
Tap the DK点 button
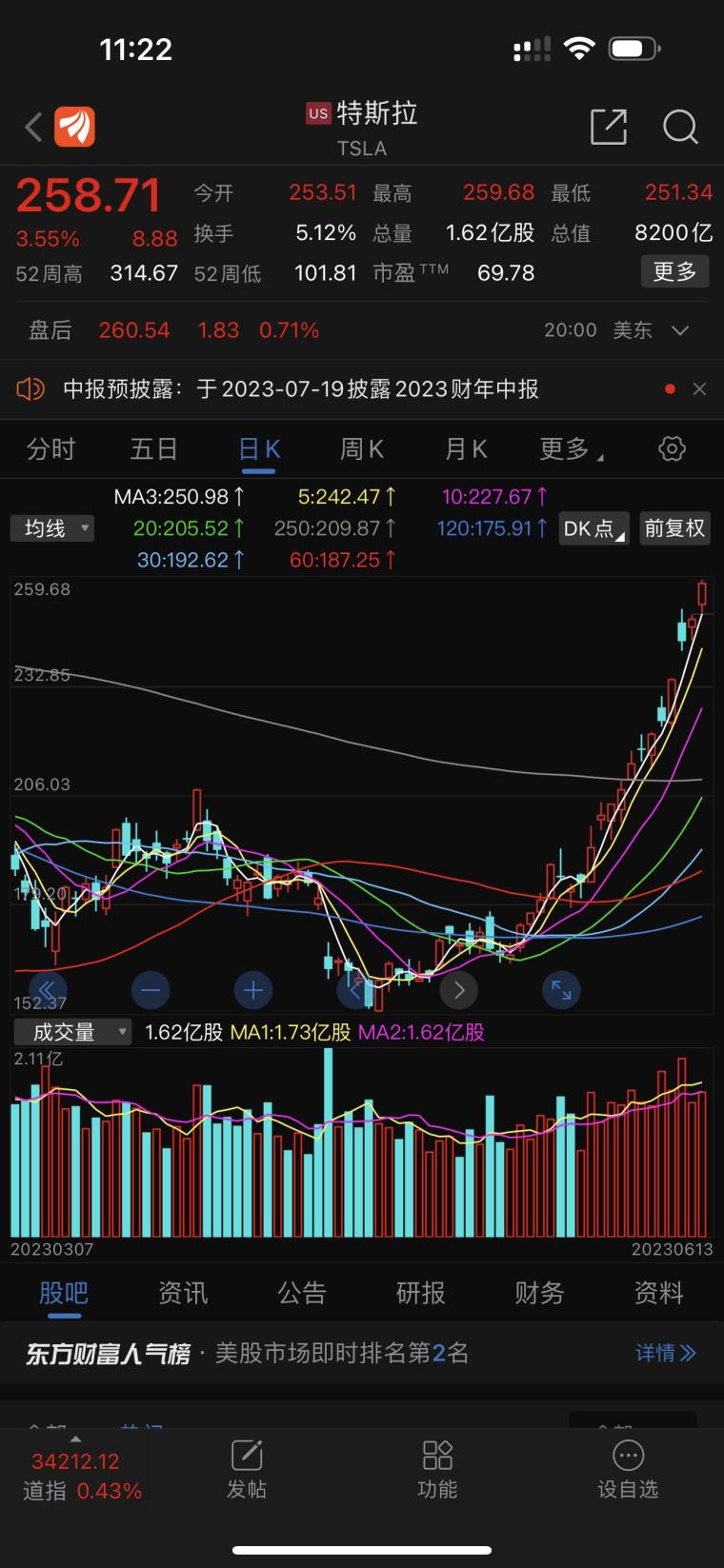click(x=593, y=528)
